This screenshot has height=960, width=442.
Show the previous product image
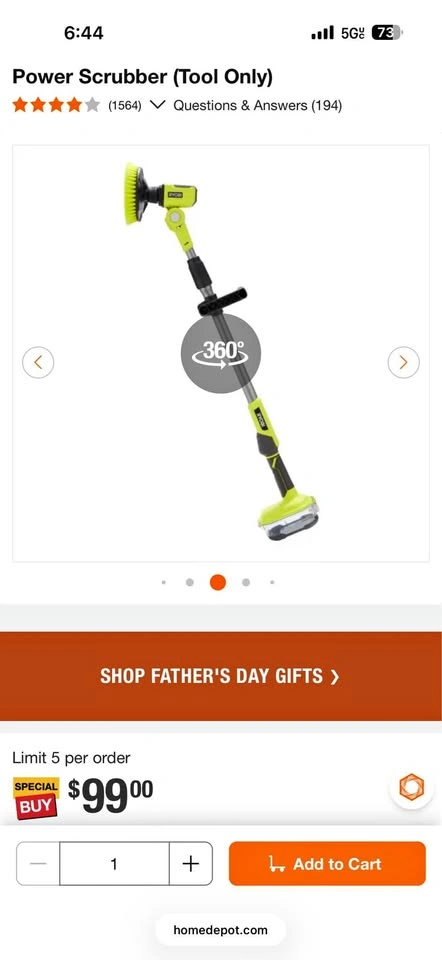tap(38, 362)
